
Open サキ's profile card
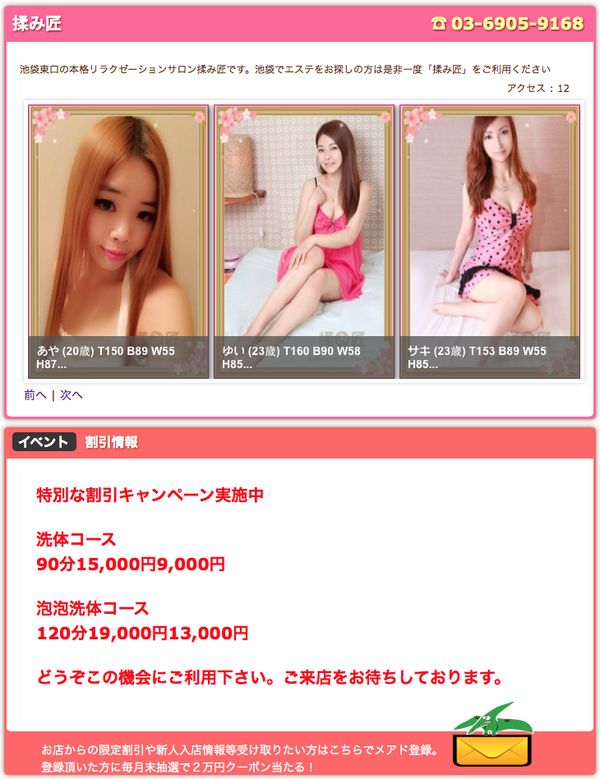[x=489, y=240]
